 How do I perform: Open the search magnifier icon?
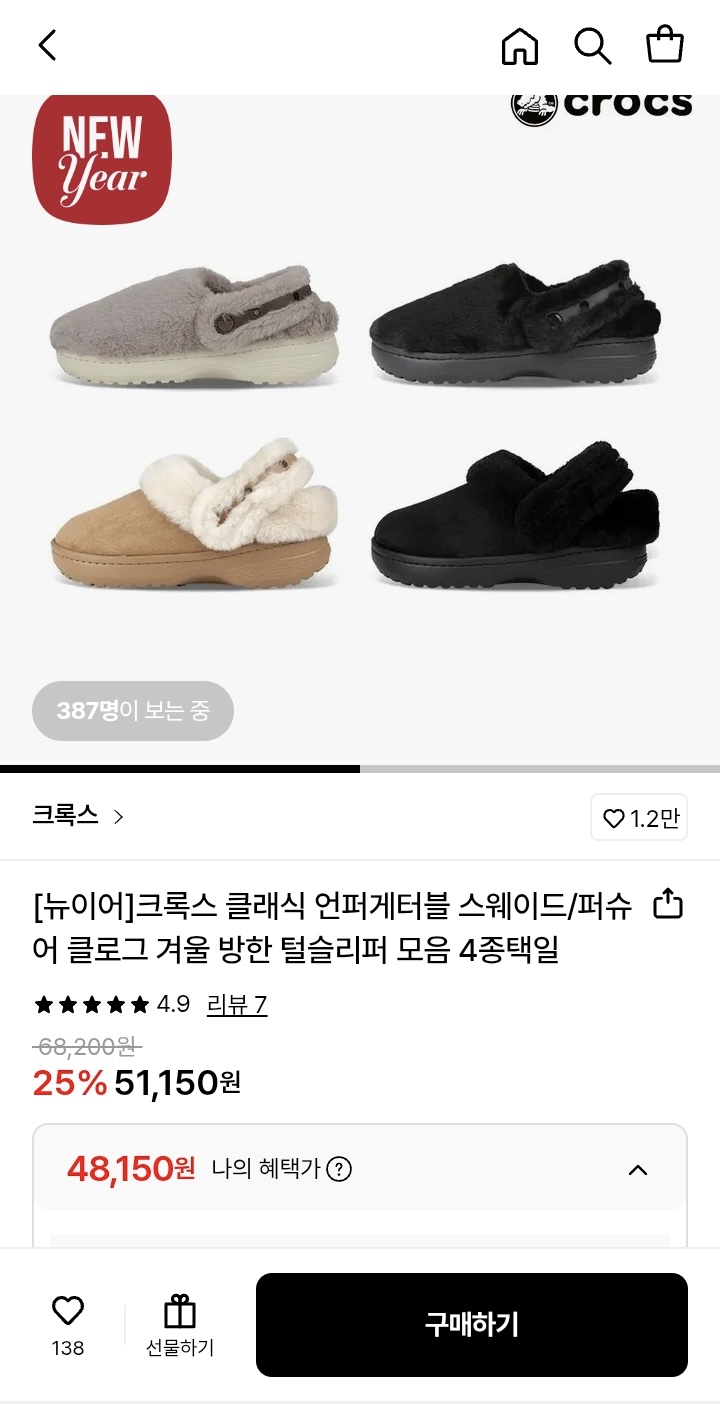[x=592, y=46]
